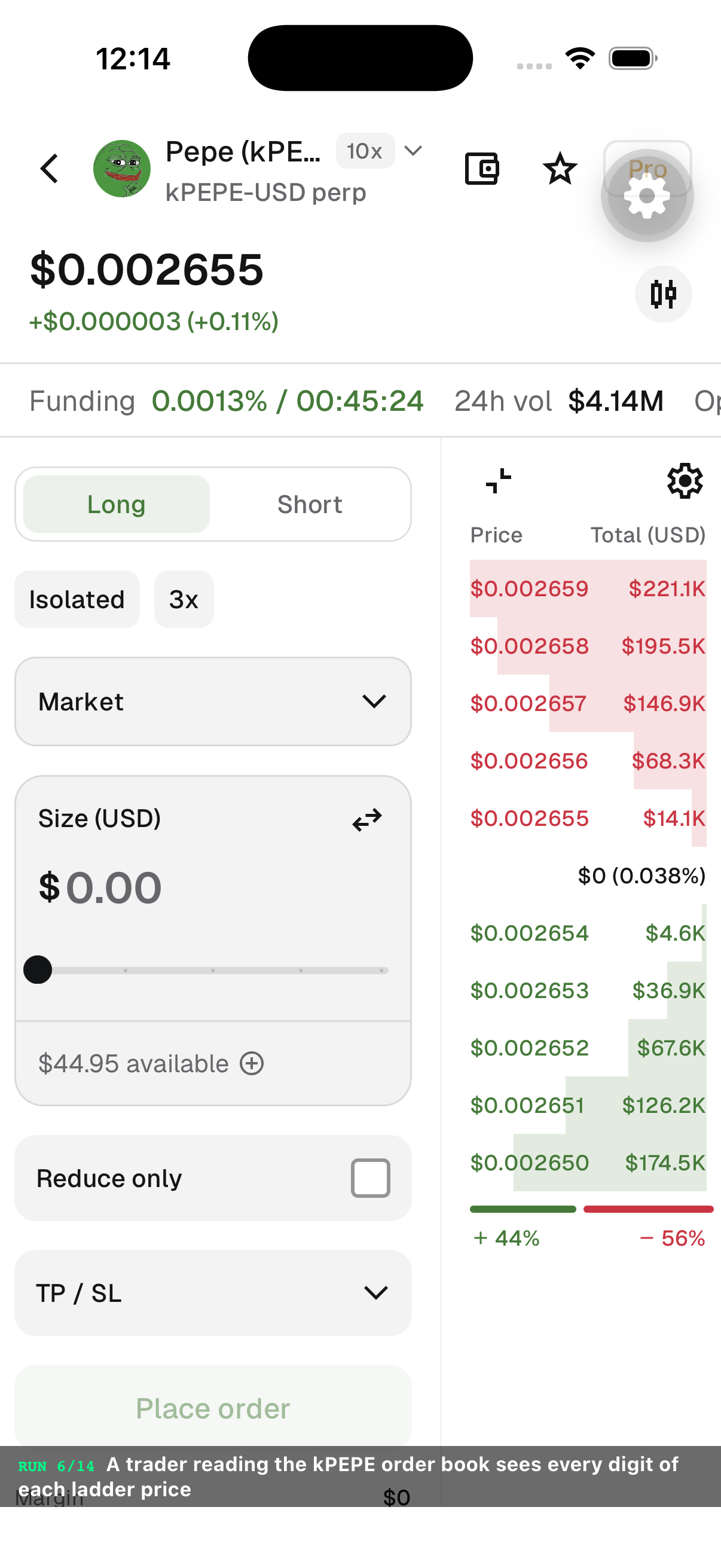Screen dimensions: 721x1568
Task: Toggle size currency with swap arrows
Action: tap(367, 820)
